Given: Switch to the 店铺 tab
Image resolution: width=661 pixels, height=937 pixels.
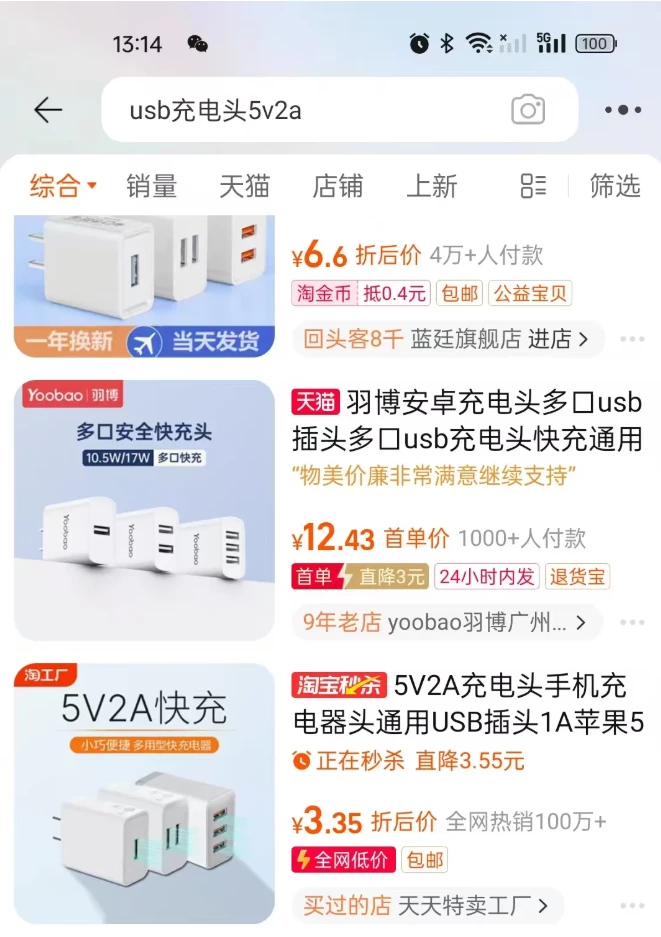Looking at the screenshot, I should [337, 186].
